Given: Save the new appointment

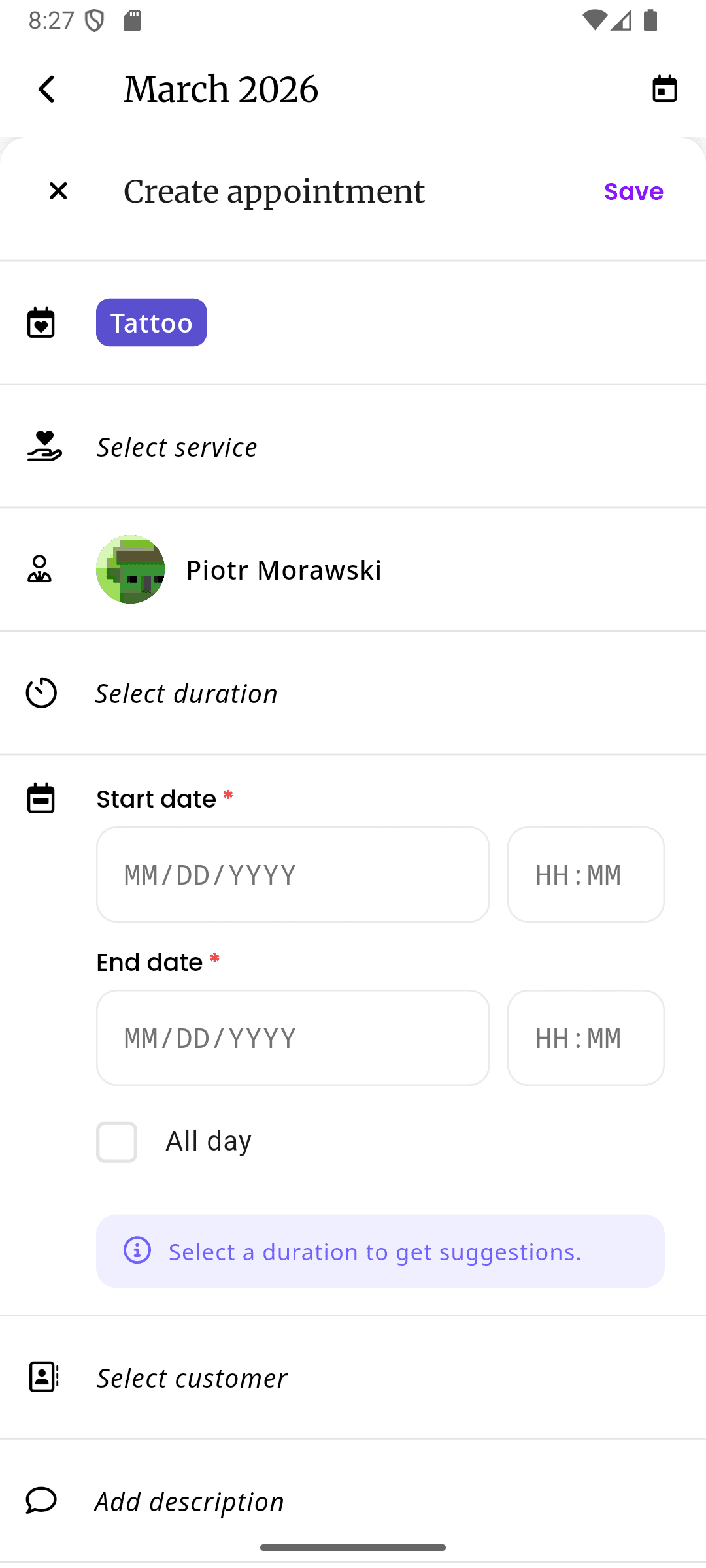Looking at the screenshot, I should pyautogui.click(x=633, y=191).
